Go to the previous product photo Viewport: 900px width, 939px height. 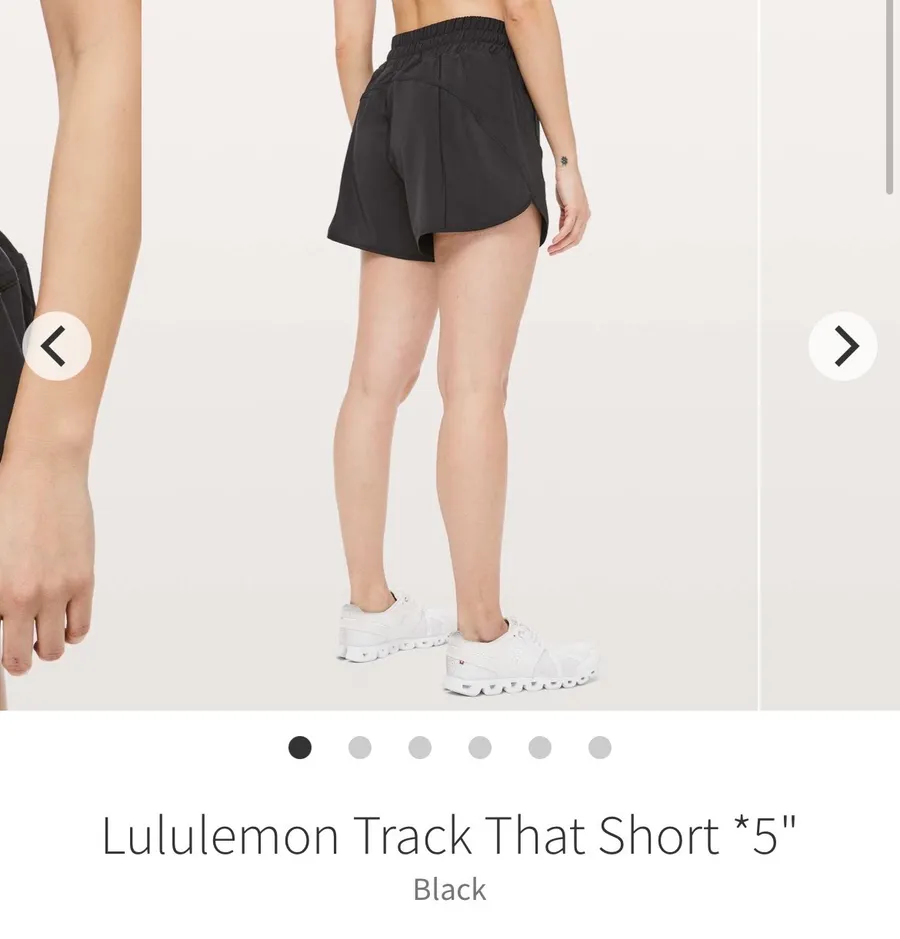(x=57, y=346)
